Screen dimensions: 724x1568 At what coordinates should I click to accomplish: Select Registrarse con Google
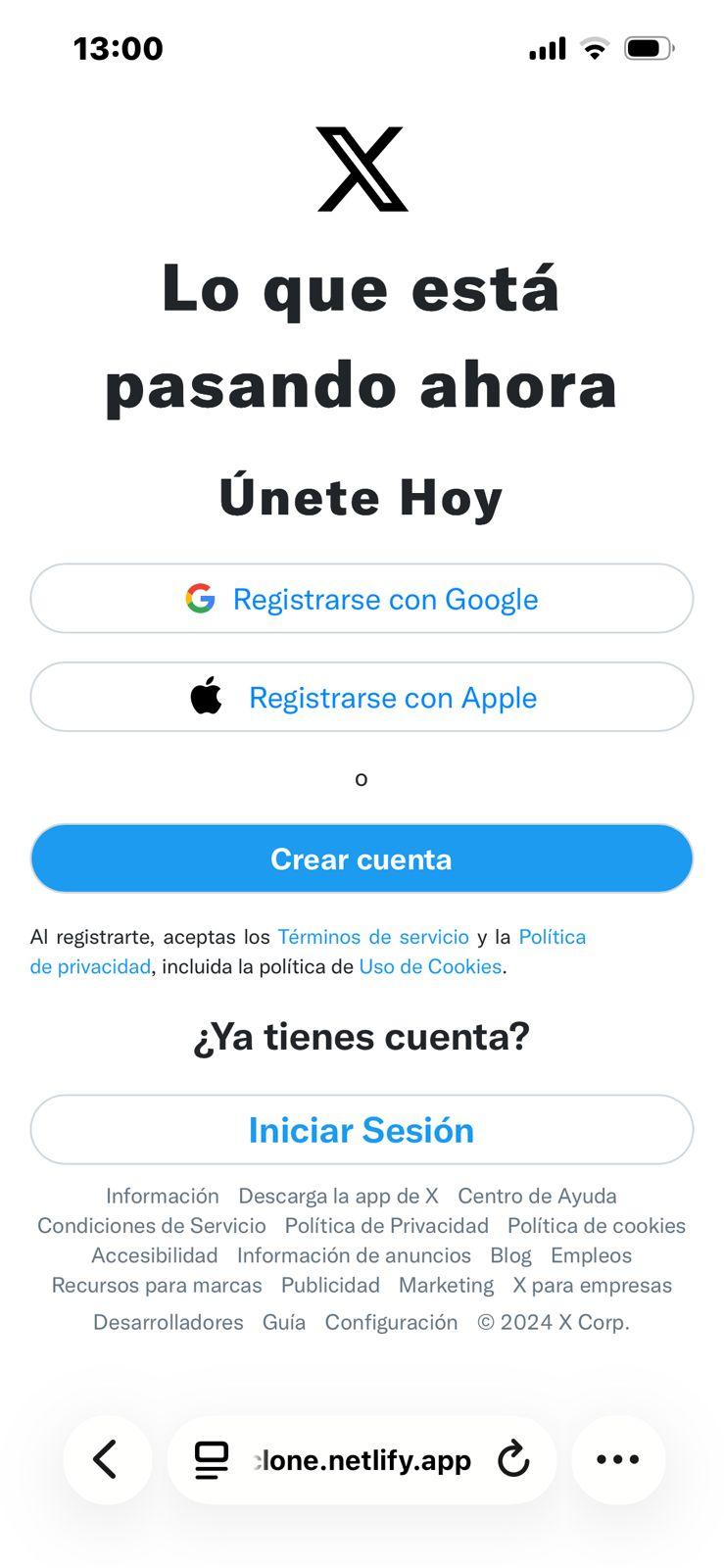click(361, 599)
